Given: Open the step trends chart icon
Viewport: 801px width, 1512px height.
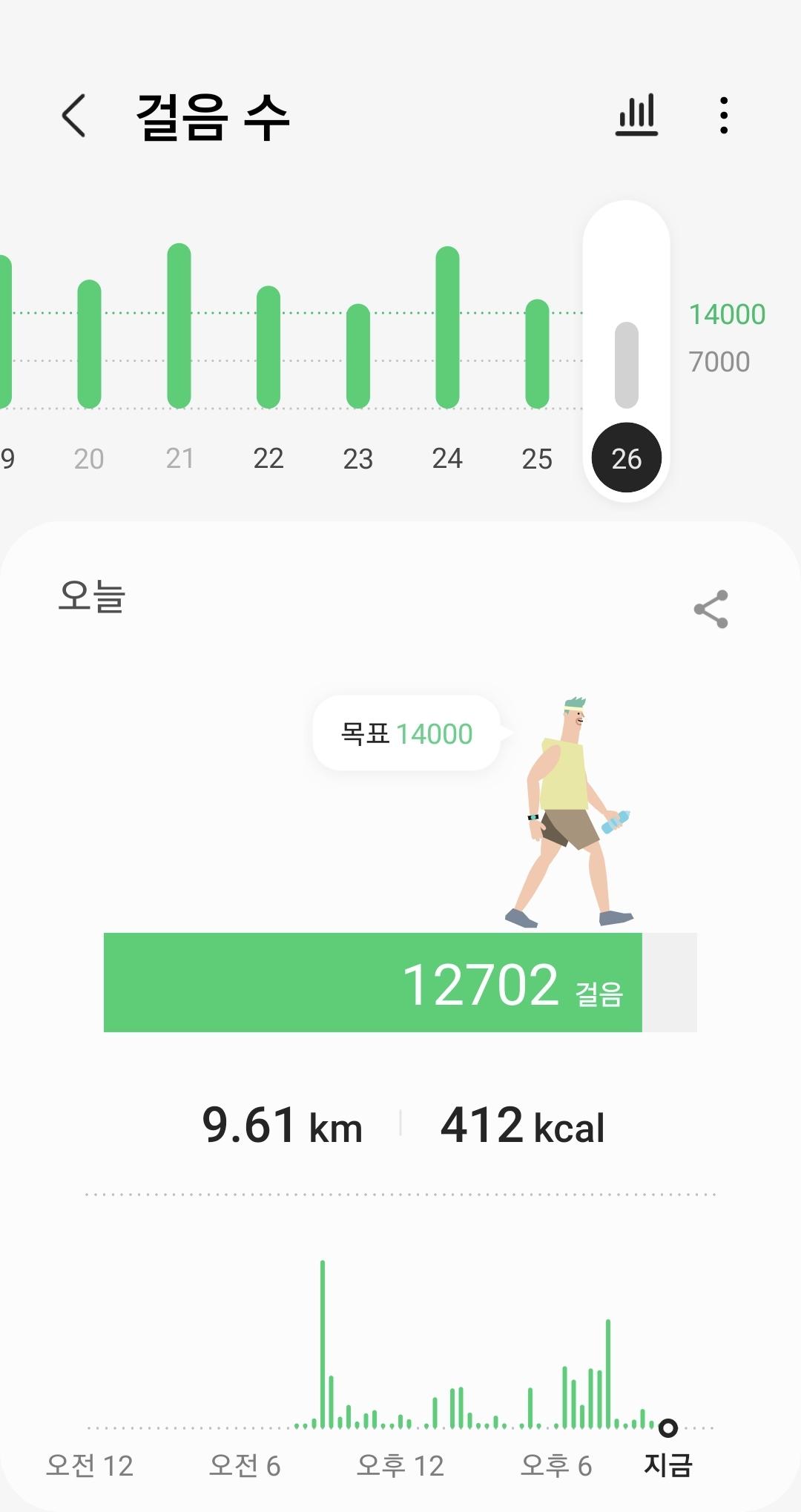Looking at the screenshot, I should point(636,116).
